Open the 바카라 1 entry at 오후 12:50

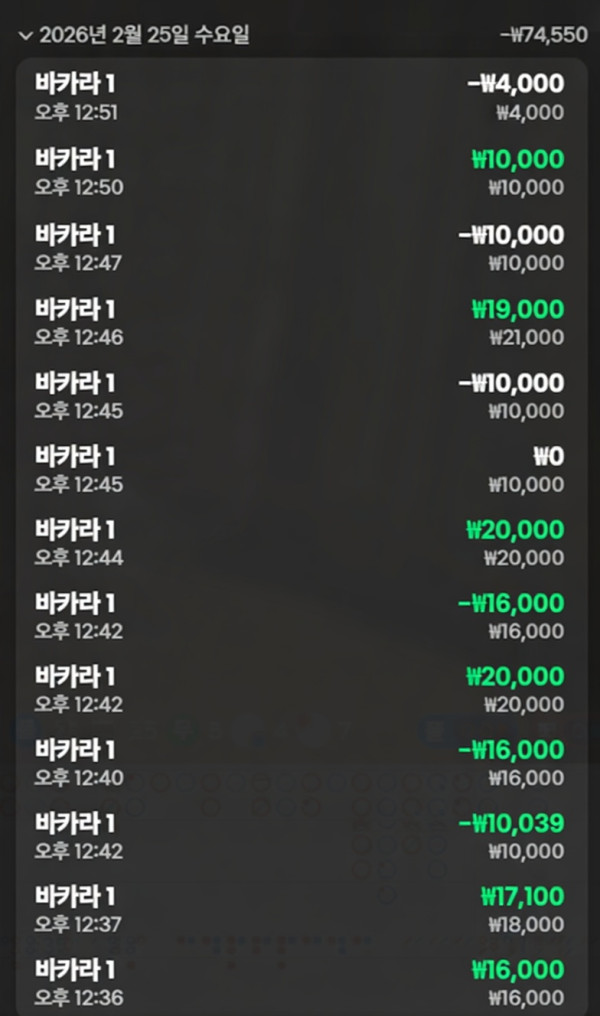[300, 172]
